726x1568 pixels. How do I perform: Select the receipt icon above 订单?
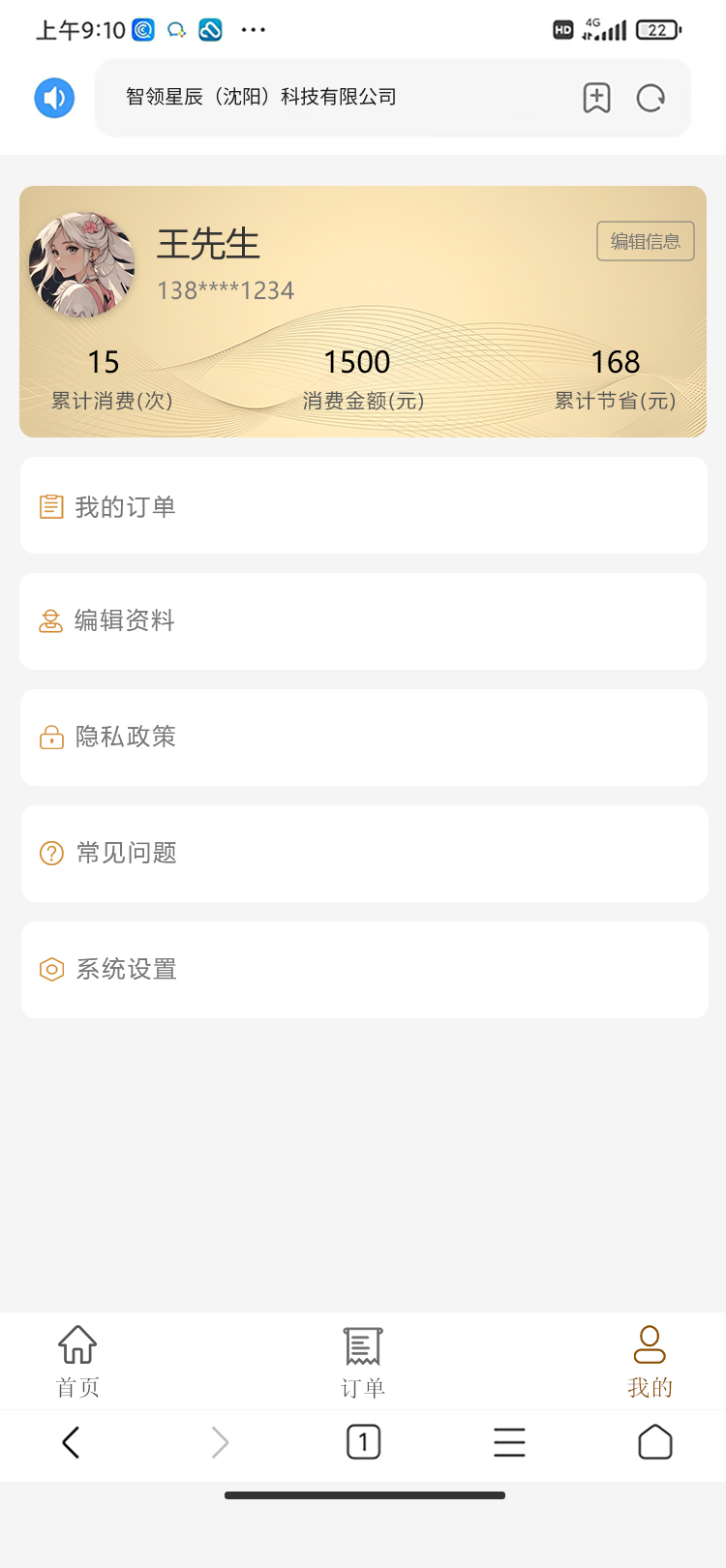[x=362, y=1344]
